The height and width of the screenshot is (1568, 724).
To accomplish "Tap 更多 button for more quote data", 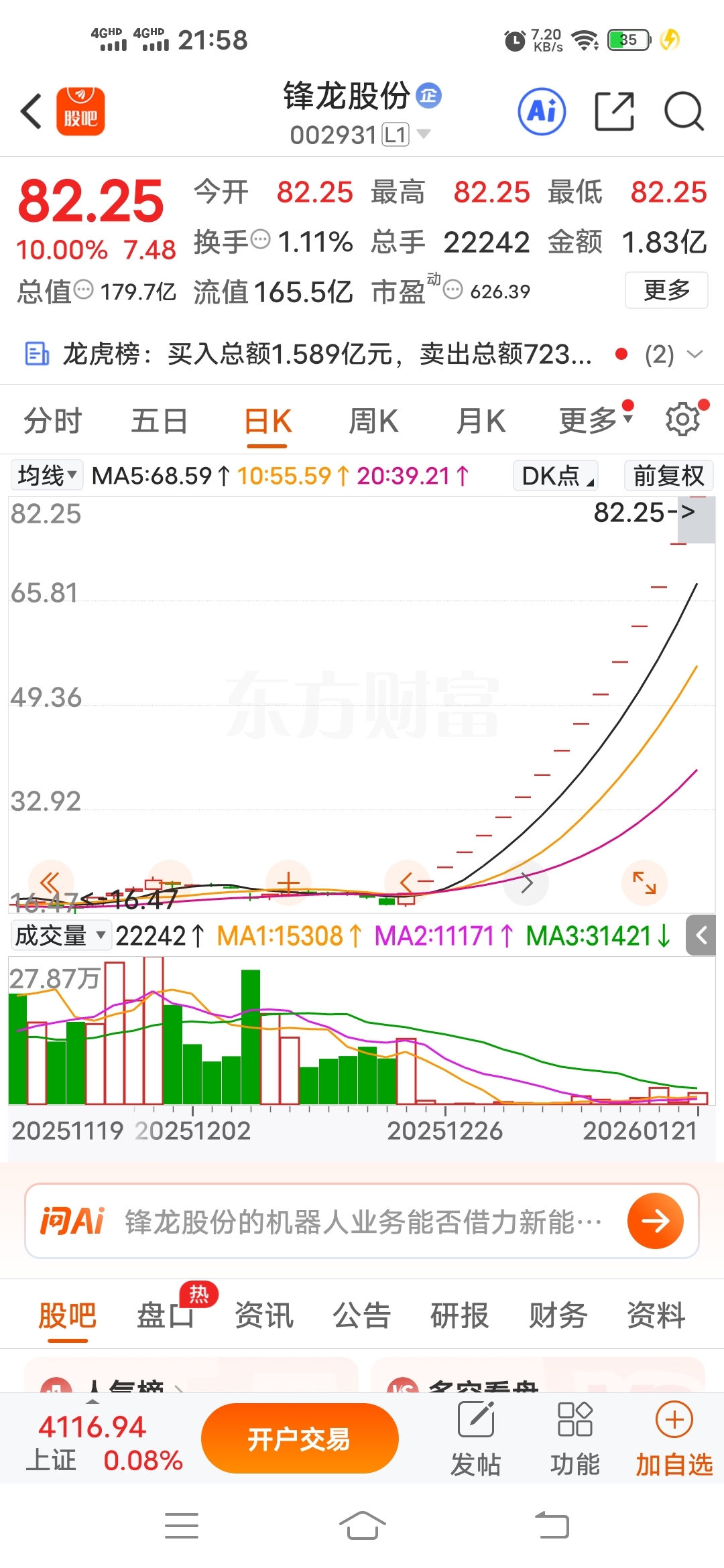I will (x=666, y=290).
